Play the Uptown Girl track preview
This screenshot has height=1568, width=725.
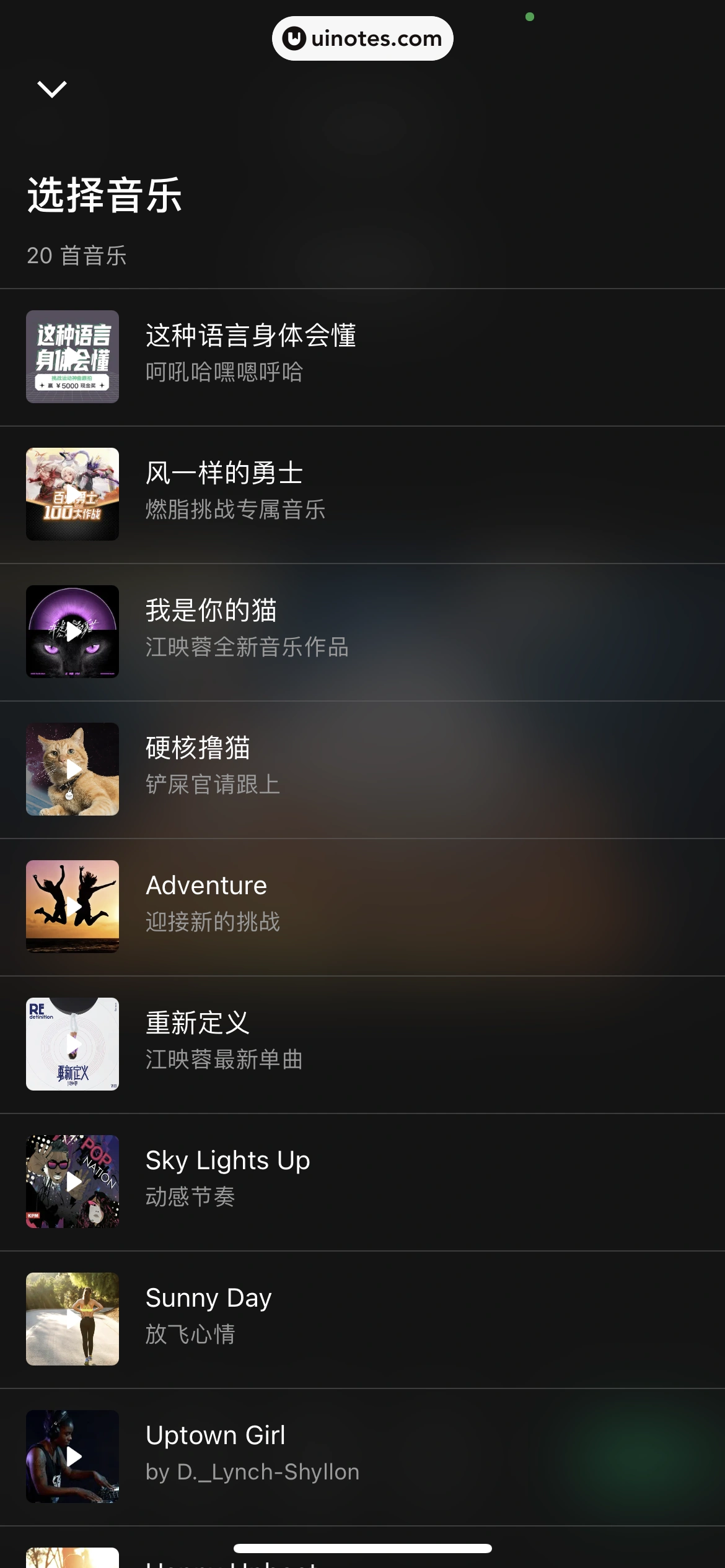[x=72, y=1457]
